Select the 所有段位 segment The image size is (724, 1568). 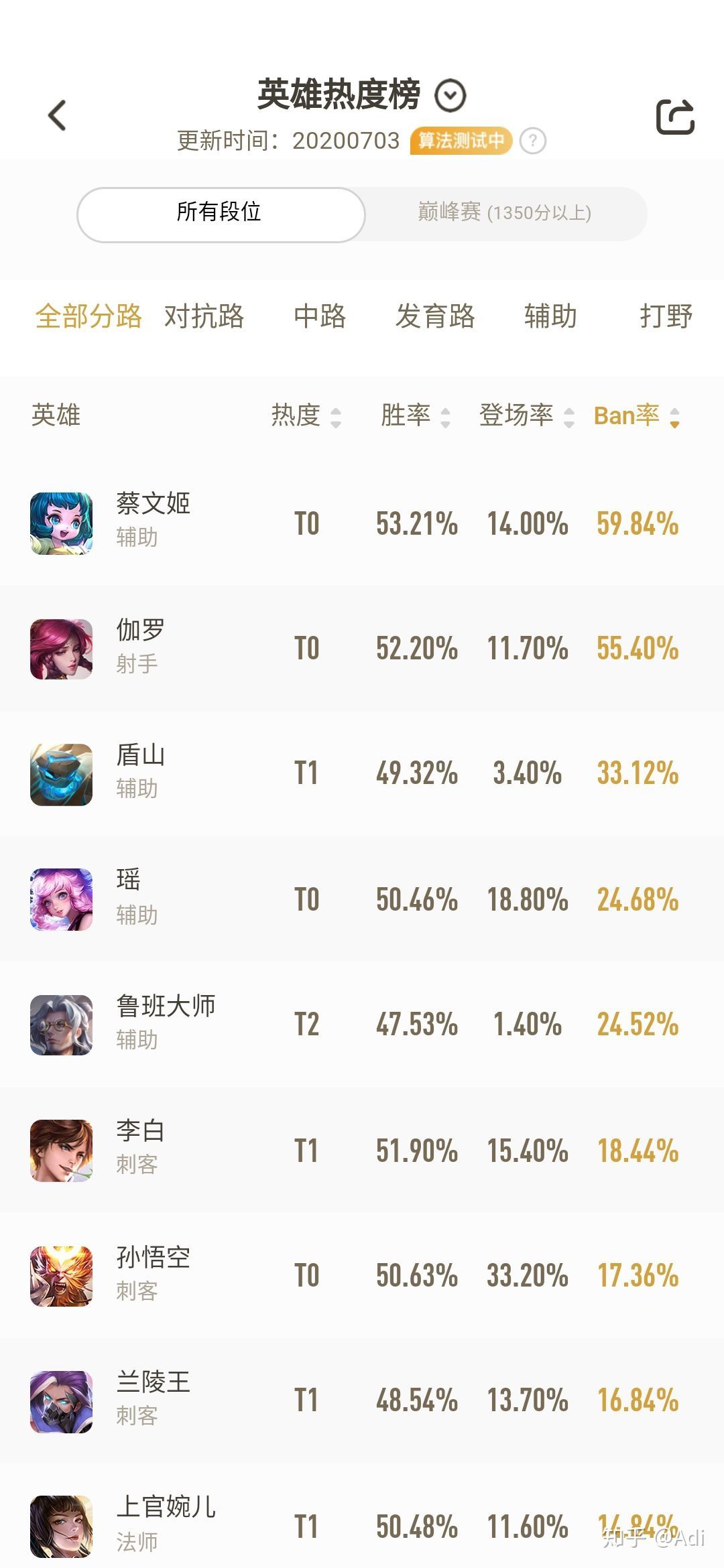point(220,213)
